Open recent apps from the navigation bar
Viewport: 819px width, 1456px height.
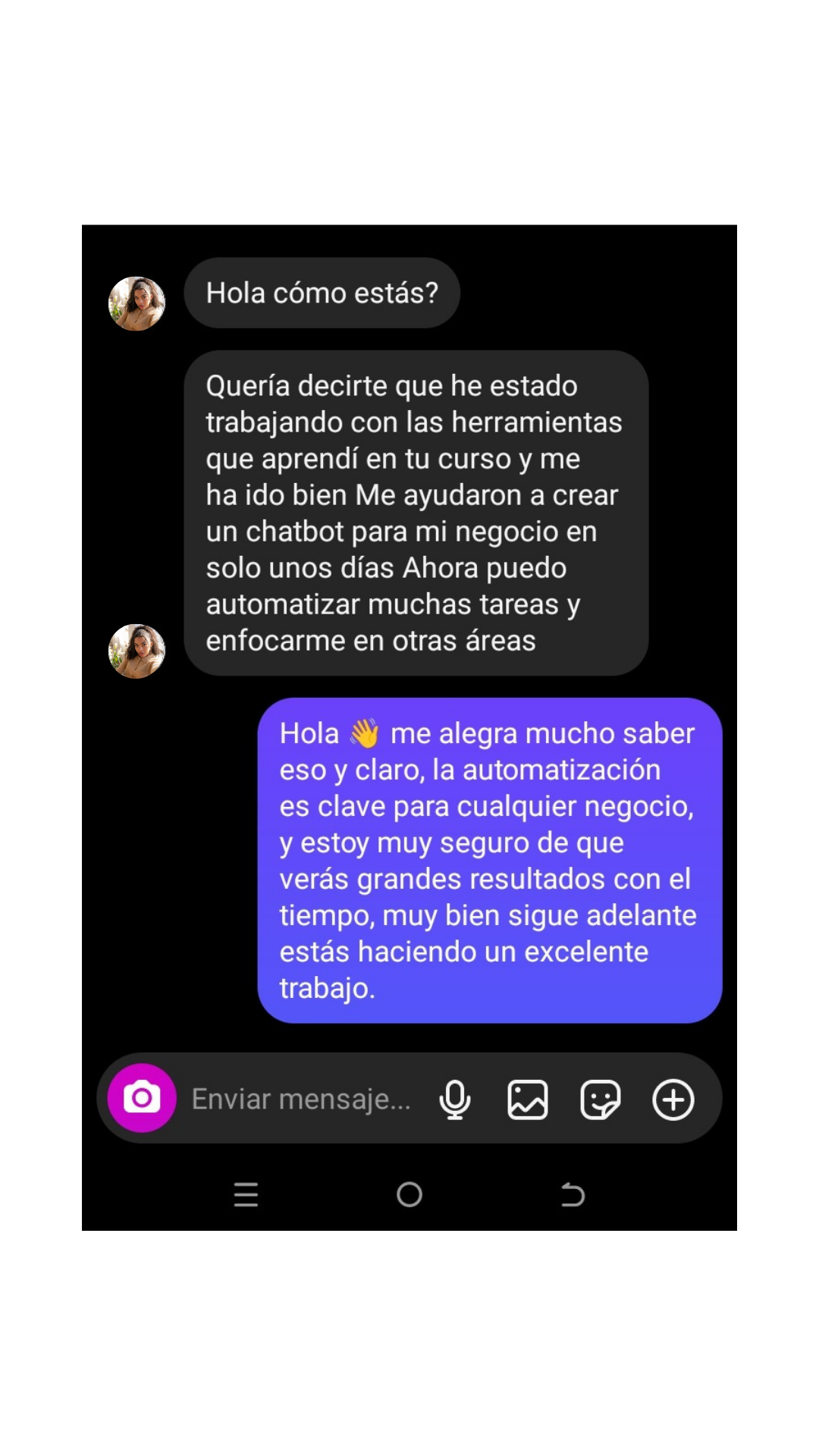pos(246,1194)
